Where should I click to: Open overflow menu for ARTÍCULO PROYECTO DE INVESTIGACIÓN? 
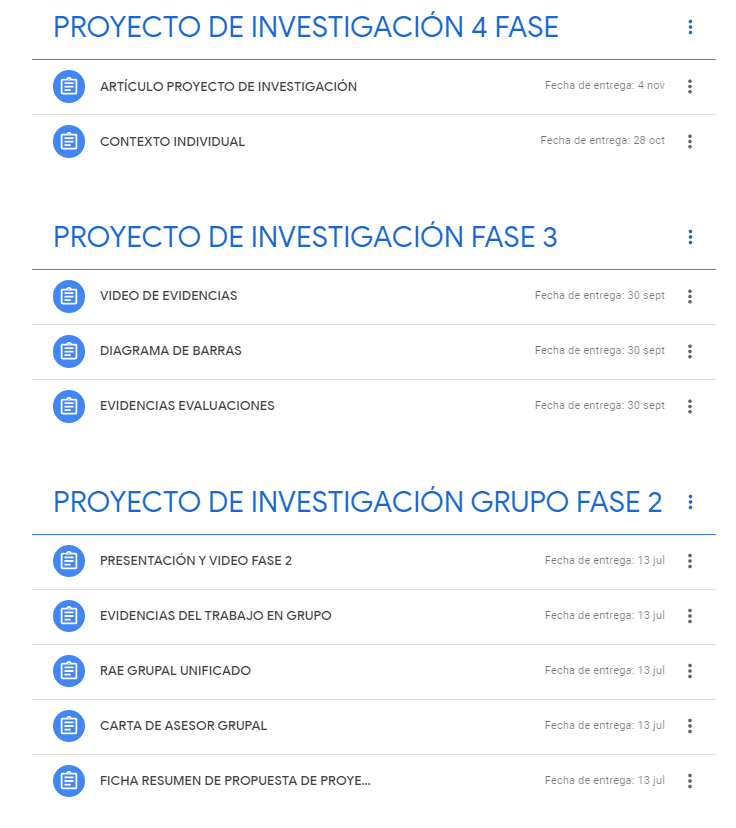tap(690, 87)
